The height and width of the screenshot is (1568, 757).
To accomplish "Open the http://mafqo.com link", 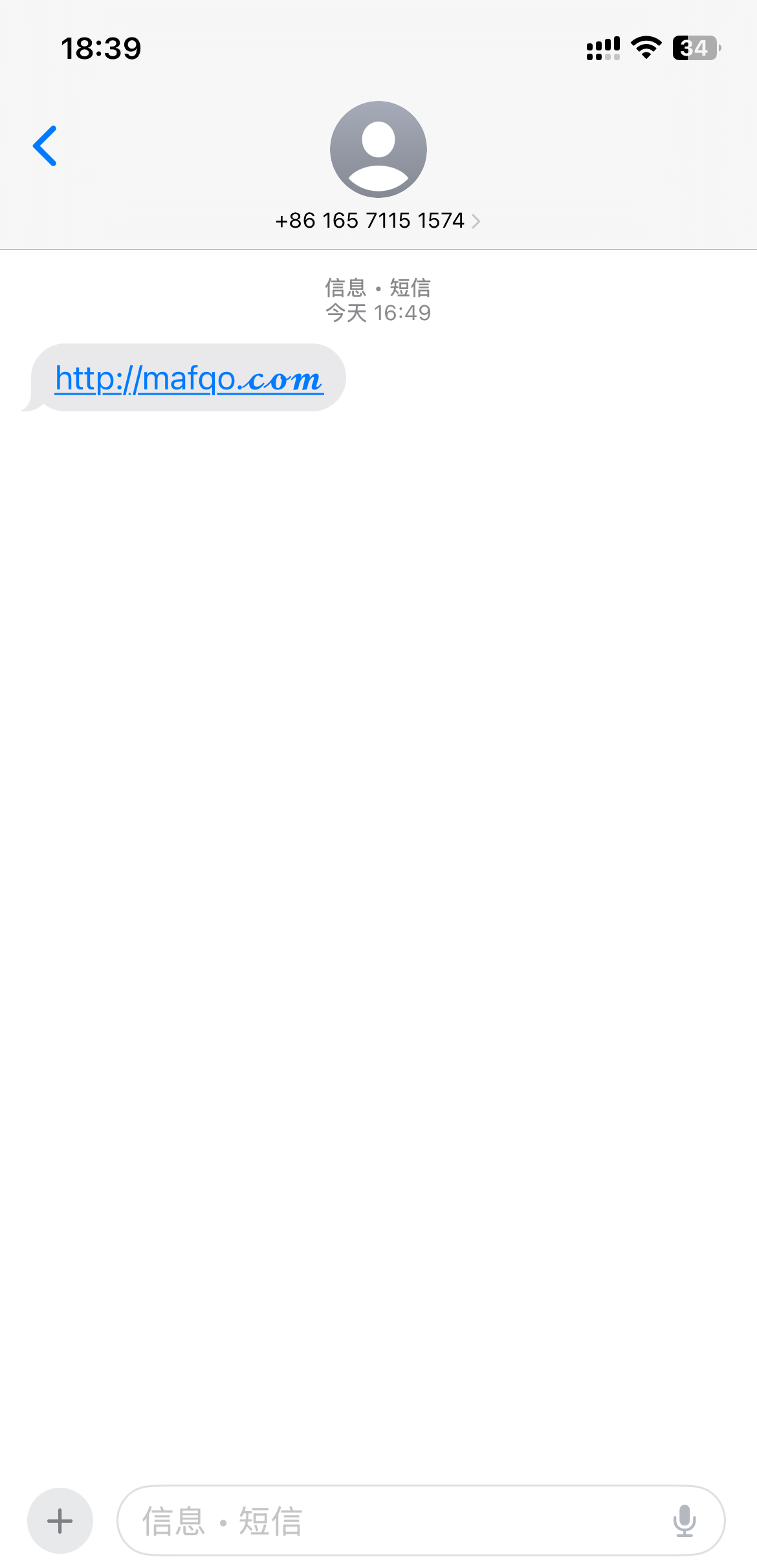I will pos(188,378).
